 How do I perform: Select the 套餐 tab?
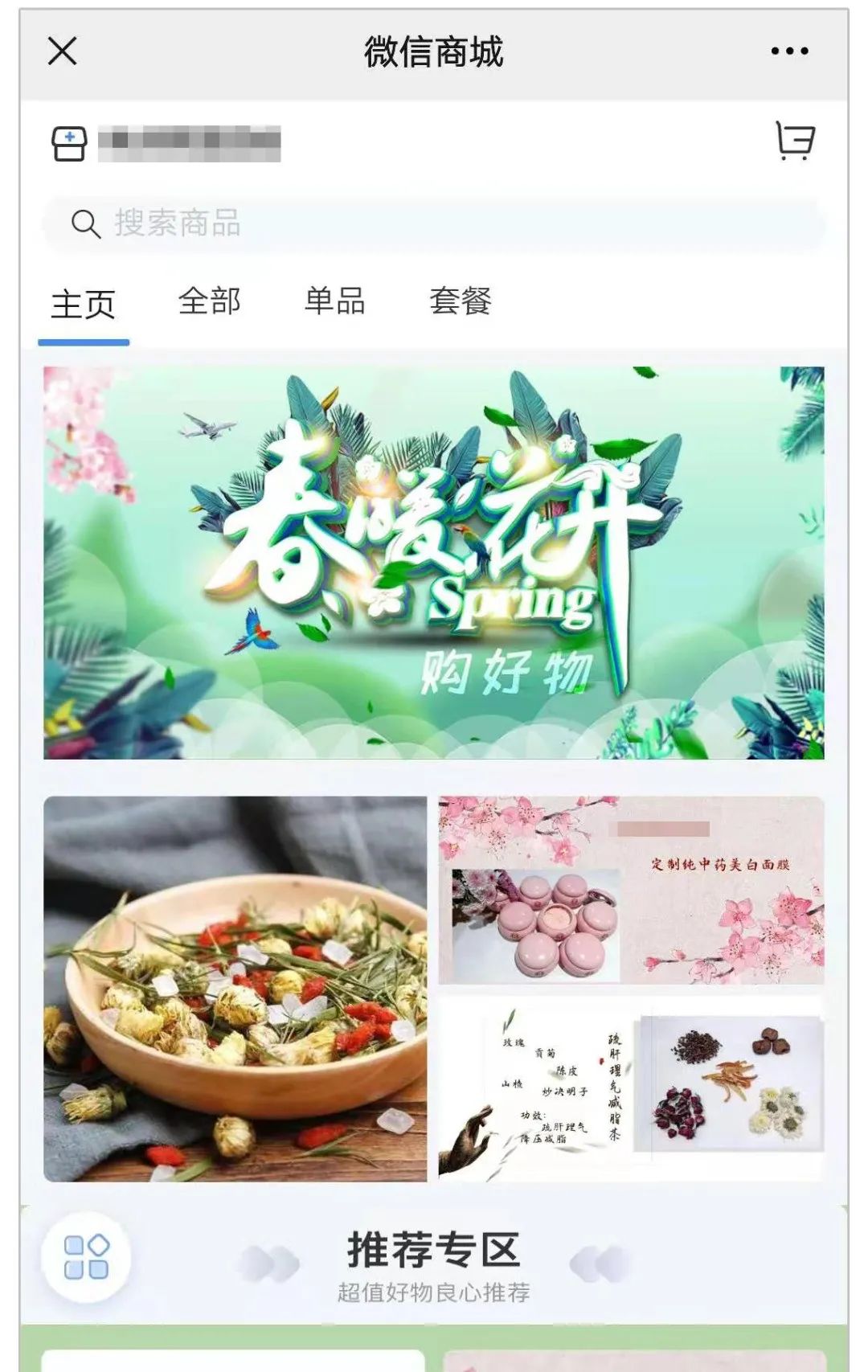click(x=460, y=302)
